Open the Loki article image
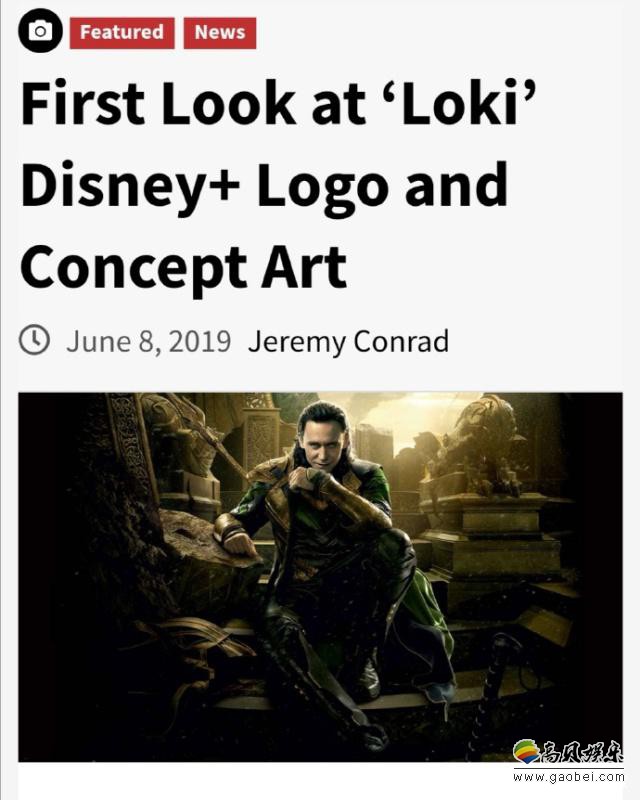Viewport: 640px width, 800px height. click(x=320, y=576)
